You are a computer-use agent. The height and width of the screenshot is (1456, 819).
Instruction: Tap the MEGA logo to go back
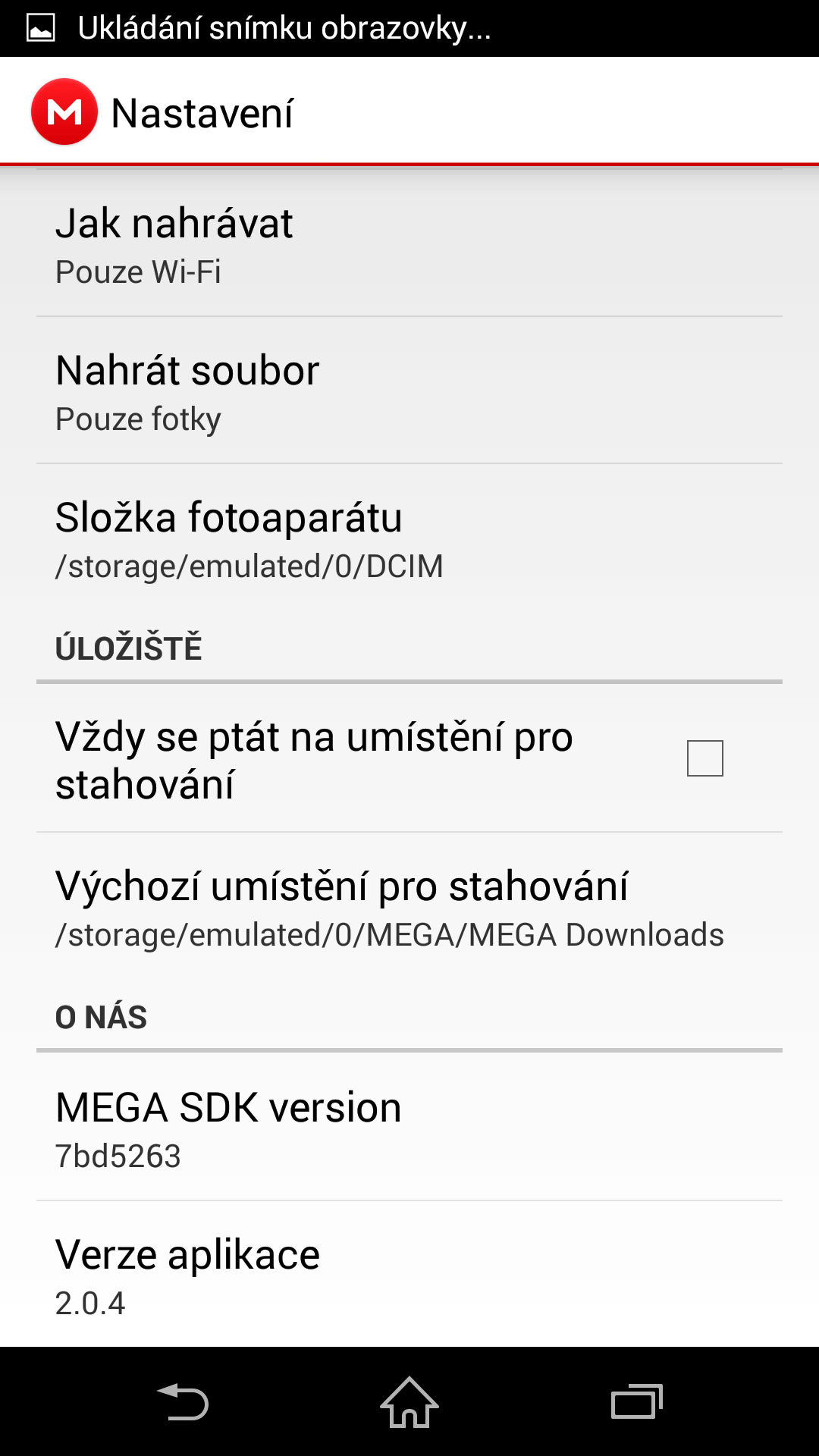coord(64,111)
